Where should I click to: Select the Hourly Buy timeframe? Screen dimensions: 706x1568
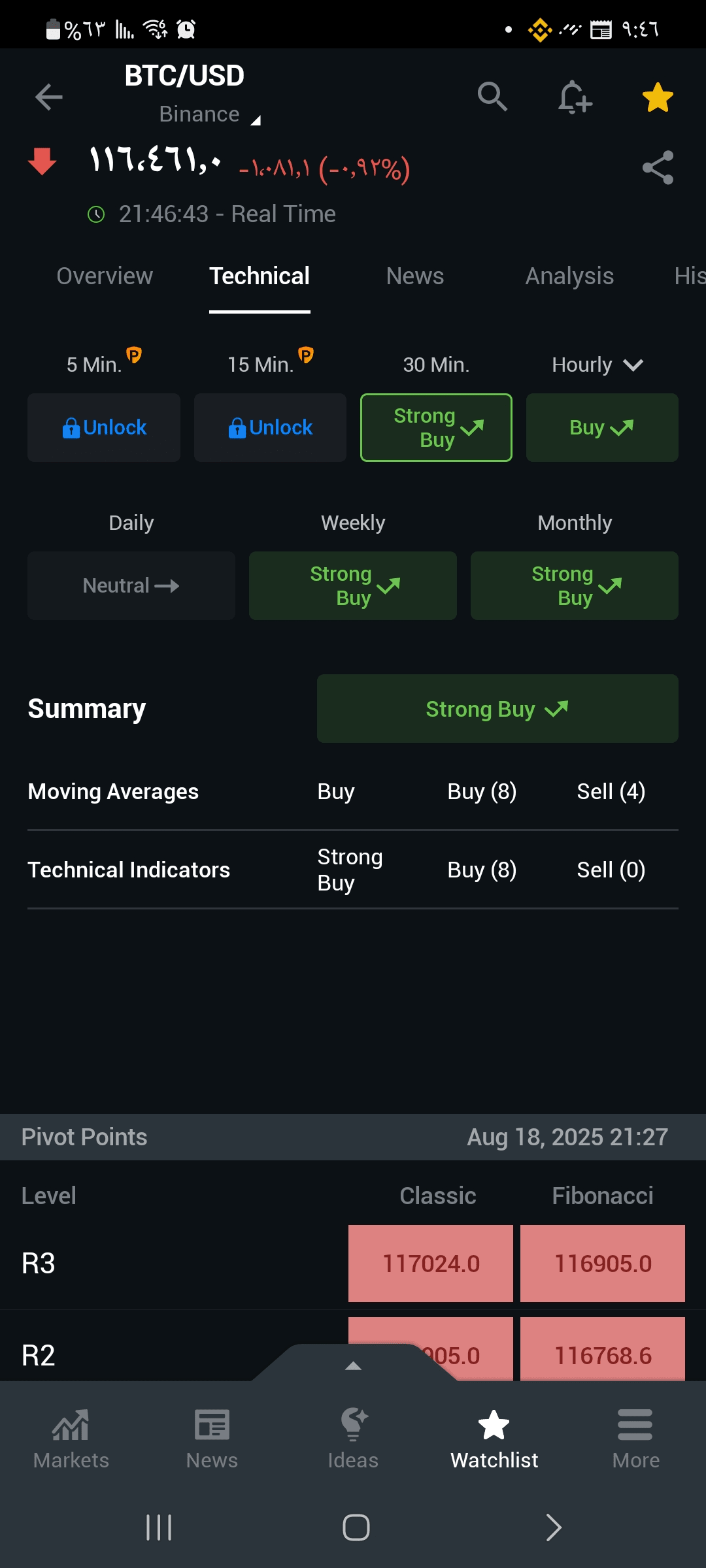(x=602, y=428)
